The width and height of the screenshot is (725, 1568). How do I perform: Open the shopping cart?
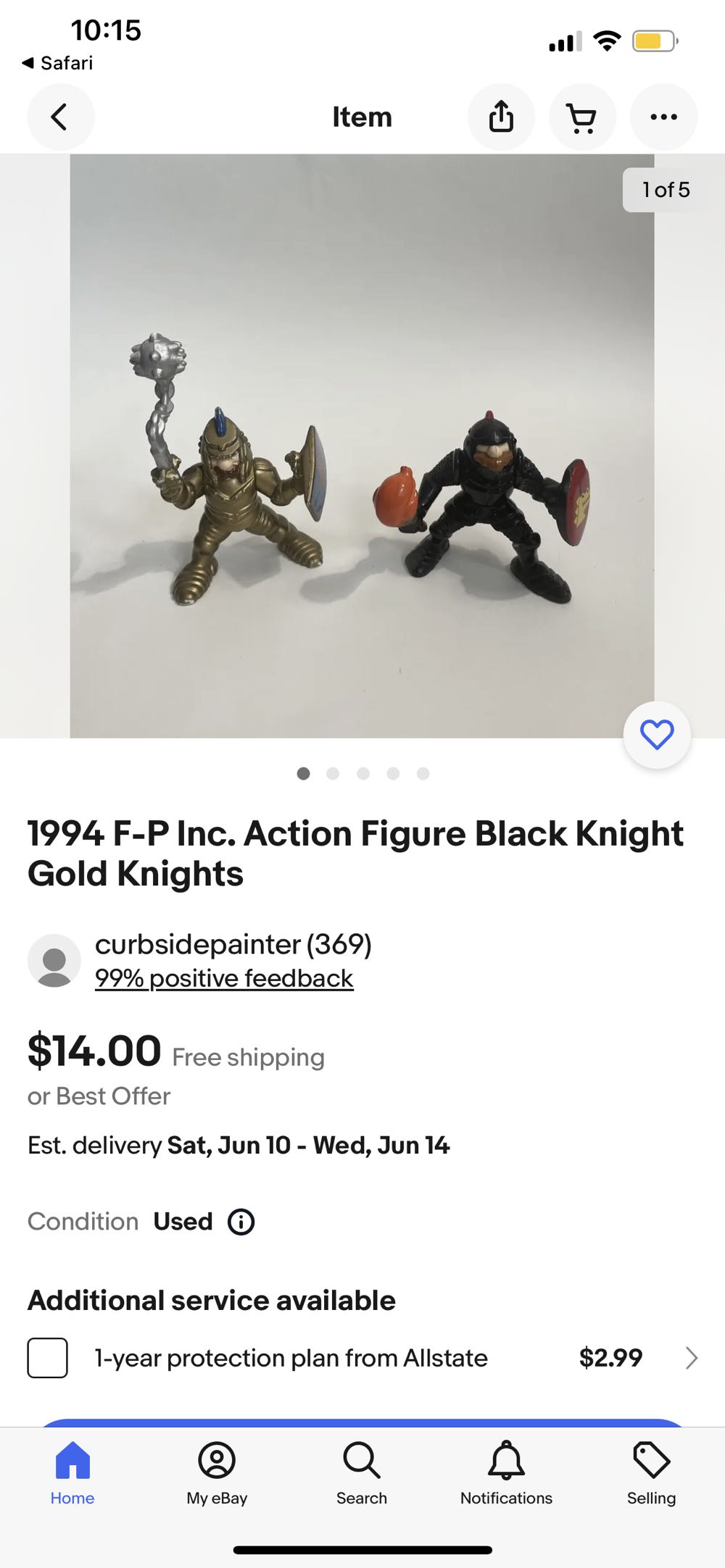click(x=582, y=117)
